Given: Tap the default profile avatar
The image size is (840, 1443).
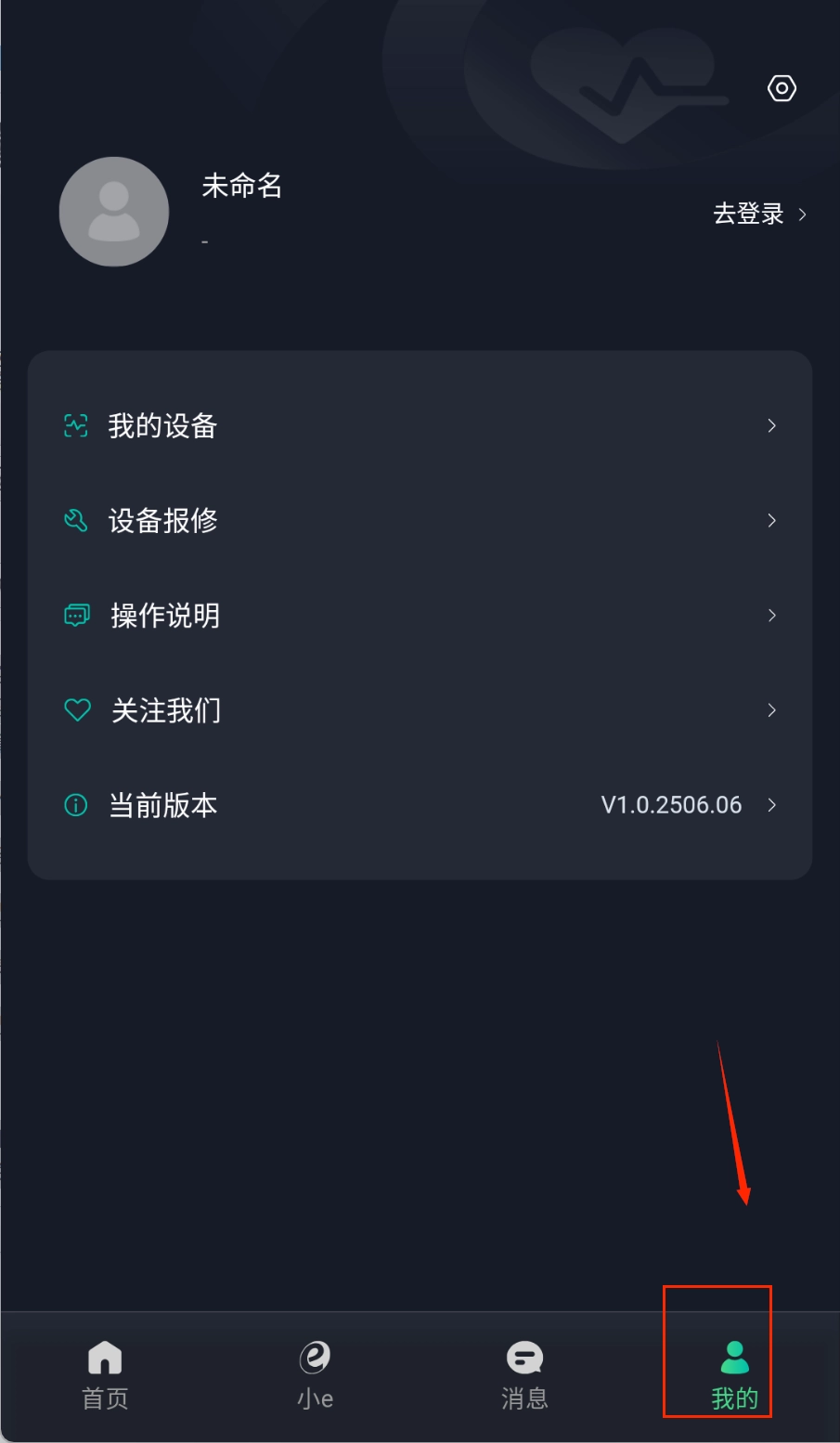Looking at the screenshot, I should (114, 212).
